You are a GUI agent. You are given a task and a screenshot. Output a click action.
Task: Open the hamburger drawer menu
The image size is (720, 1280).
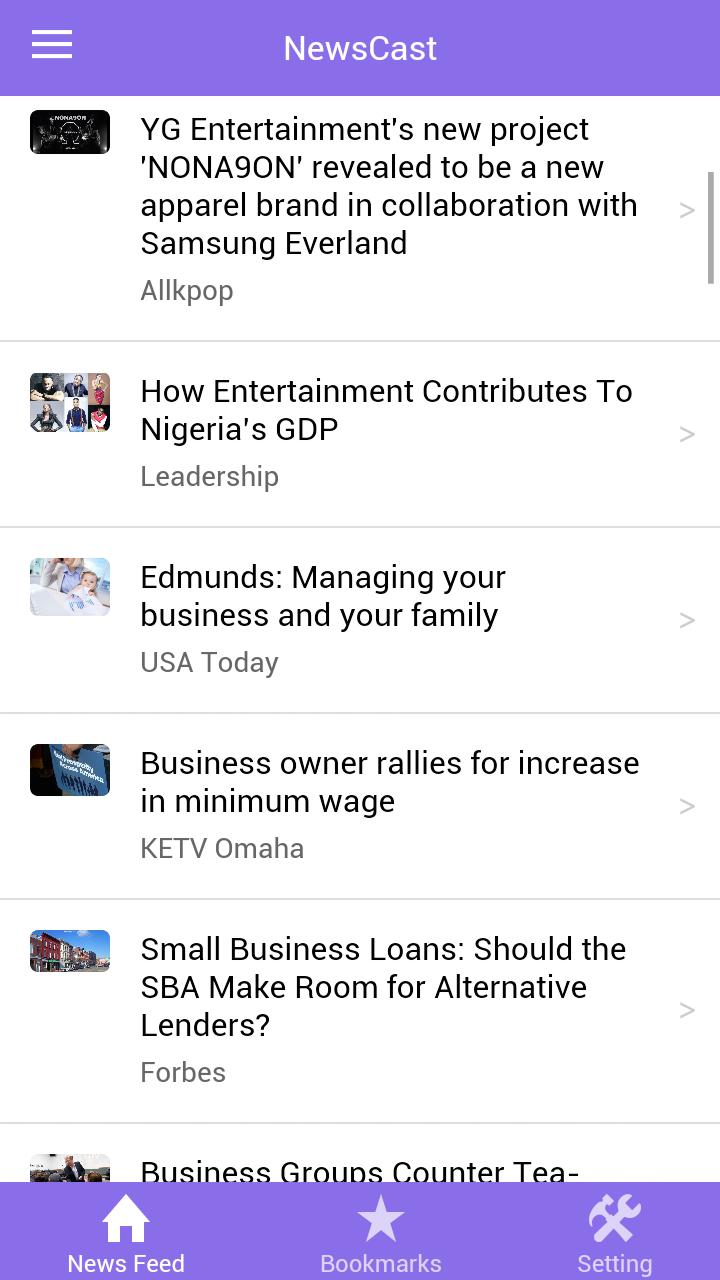[52, 46]
